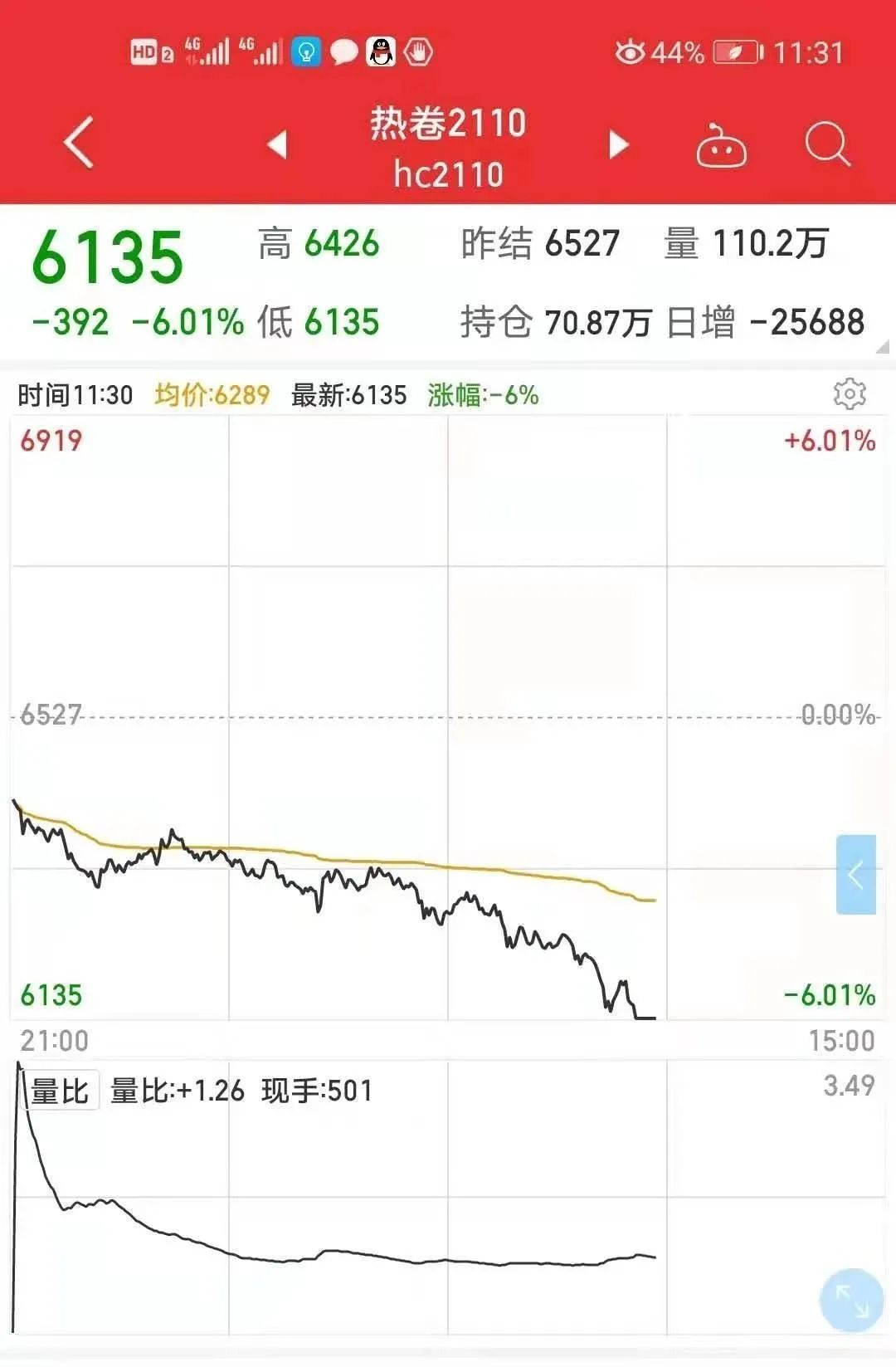Switch to the next futures contract
The width and height of the screenshot is (896, 1367).
[x=618, y=144]
